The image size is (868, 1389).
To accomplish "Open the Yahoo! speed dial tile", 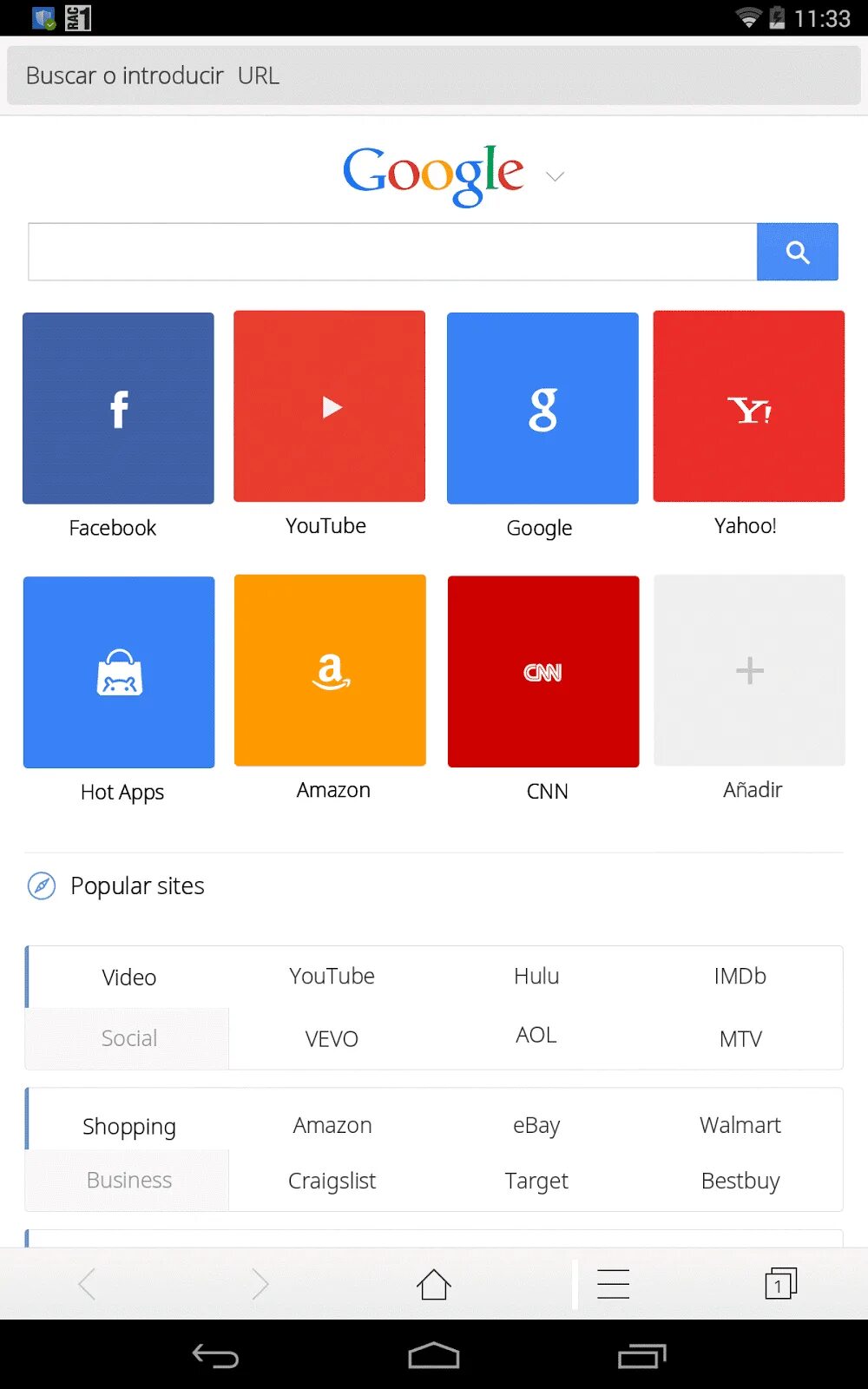I will (749, 406).
